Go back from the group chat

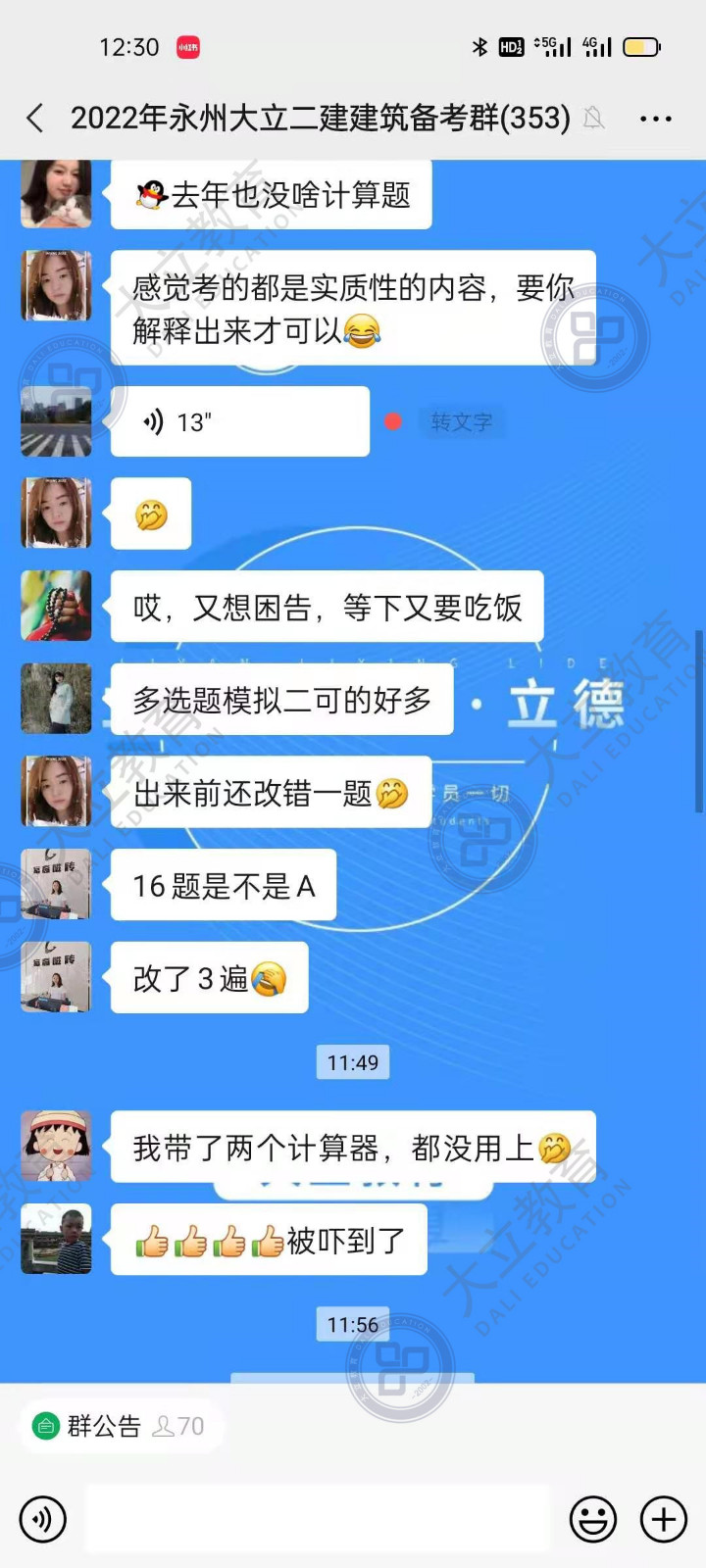(35, 119)
